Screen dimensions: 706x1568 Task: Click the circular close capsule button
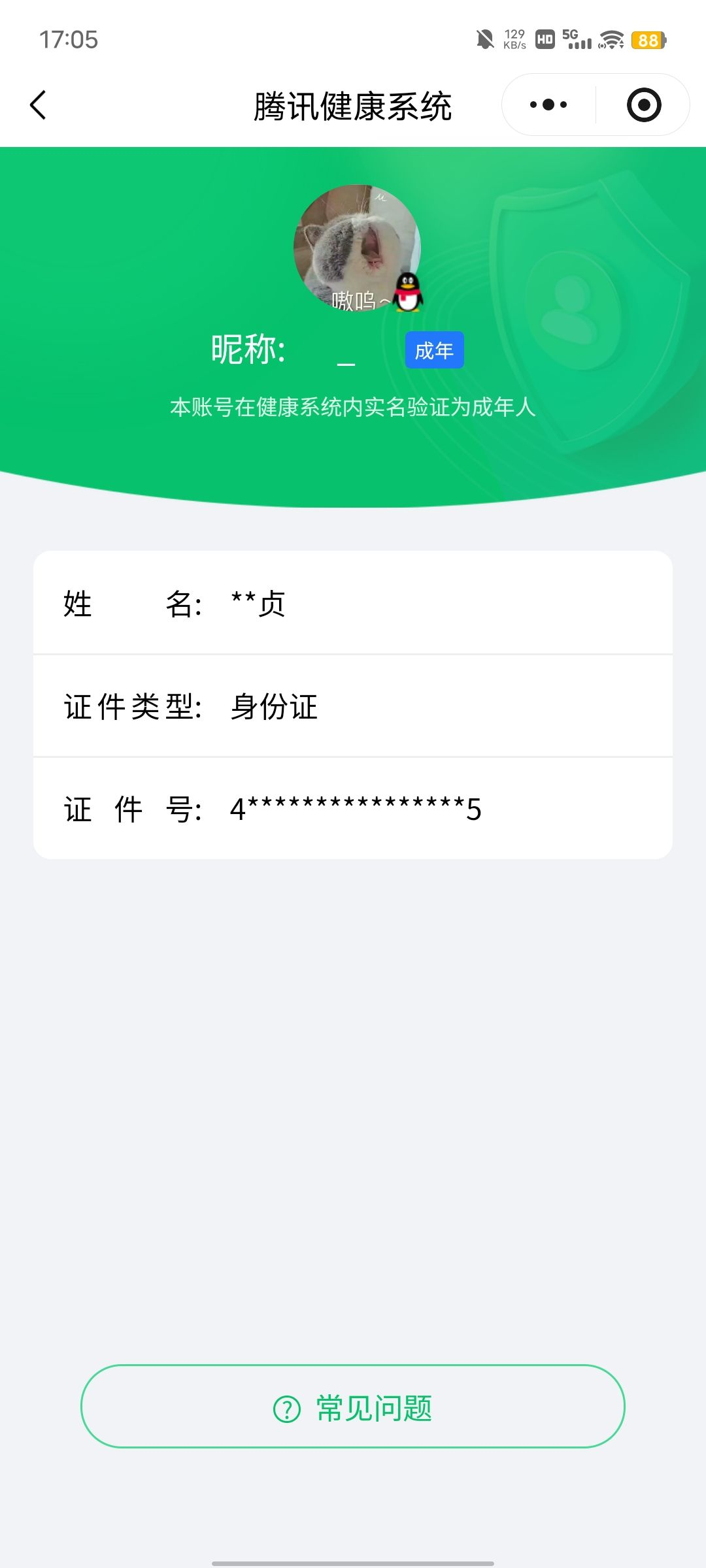click(x=643, y=105)
